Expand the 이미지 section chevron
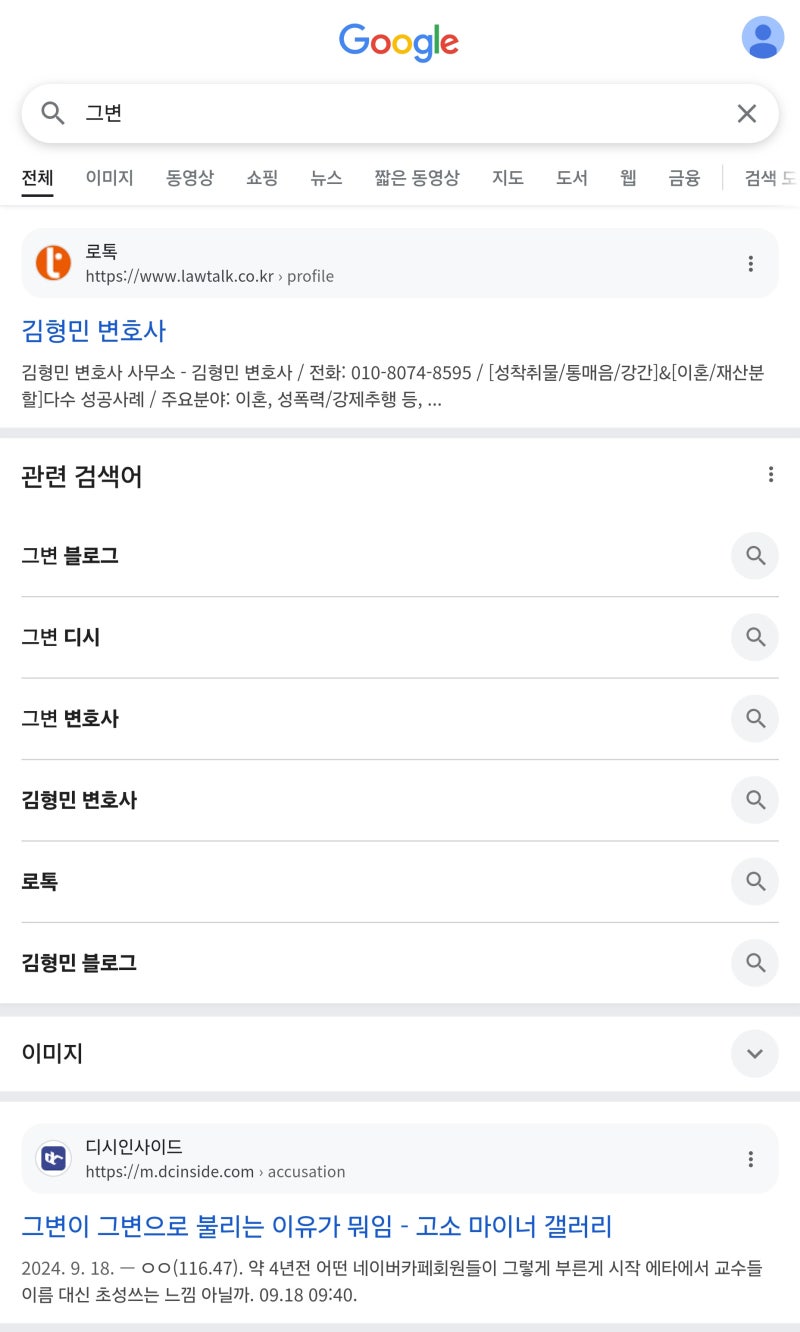Screen dimensions: 800x1332 [x=755, y=1053]
